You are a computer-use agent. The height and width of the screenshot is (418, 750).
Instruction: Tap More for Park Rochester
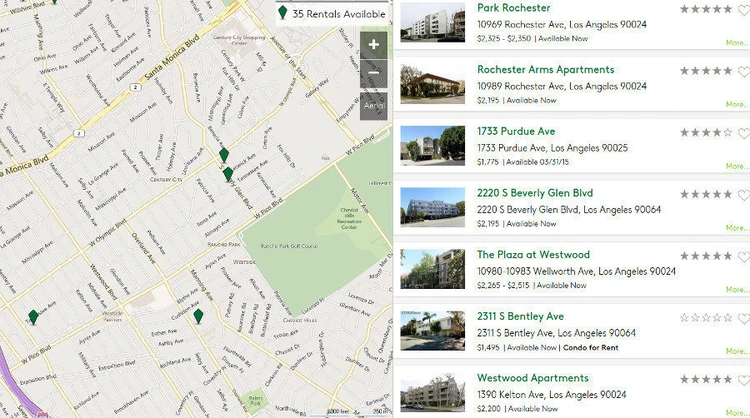click(x=737, y=43)
